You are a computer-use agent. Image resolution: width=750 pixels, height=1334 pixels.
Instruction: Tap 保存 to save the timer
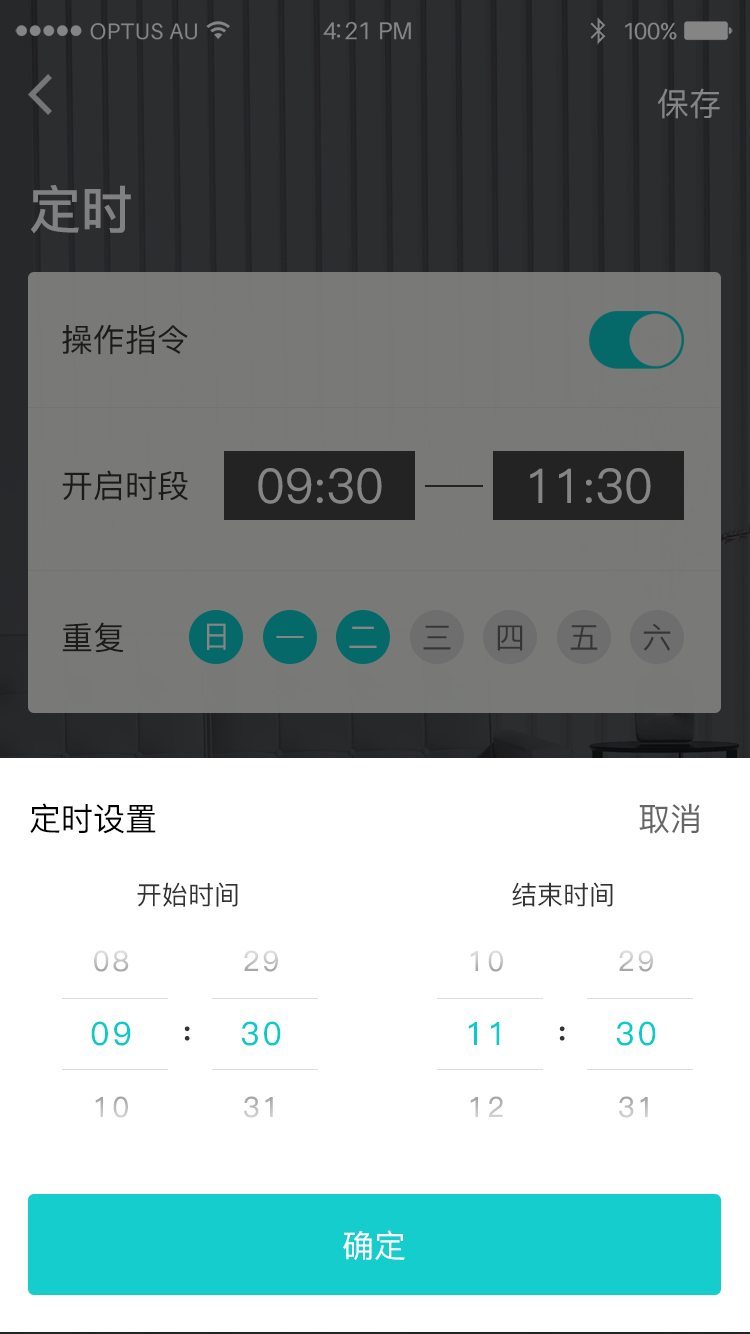pyautogui.click(x=688, y=104)
